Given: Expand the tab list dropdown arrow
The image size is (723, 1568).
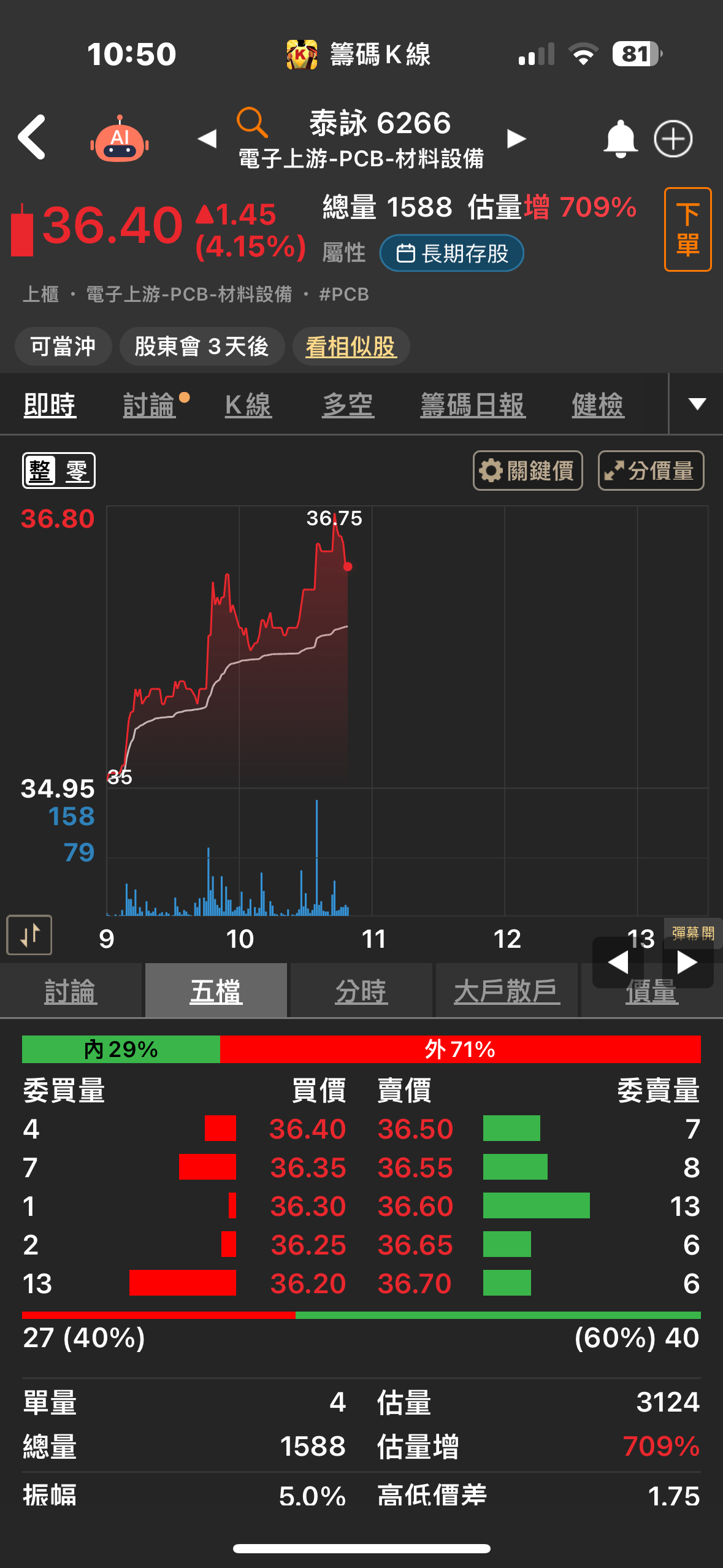Looking at the screenshot, I should [697, 404].
